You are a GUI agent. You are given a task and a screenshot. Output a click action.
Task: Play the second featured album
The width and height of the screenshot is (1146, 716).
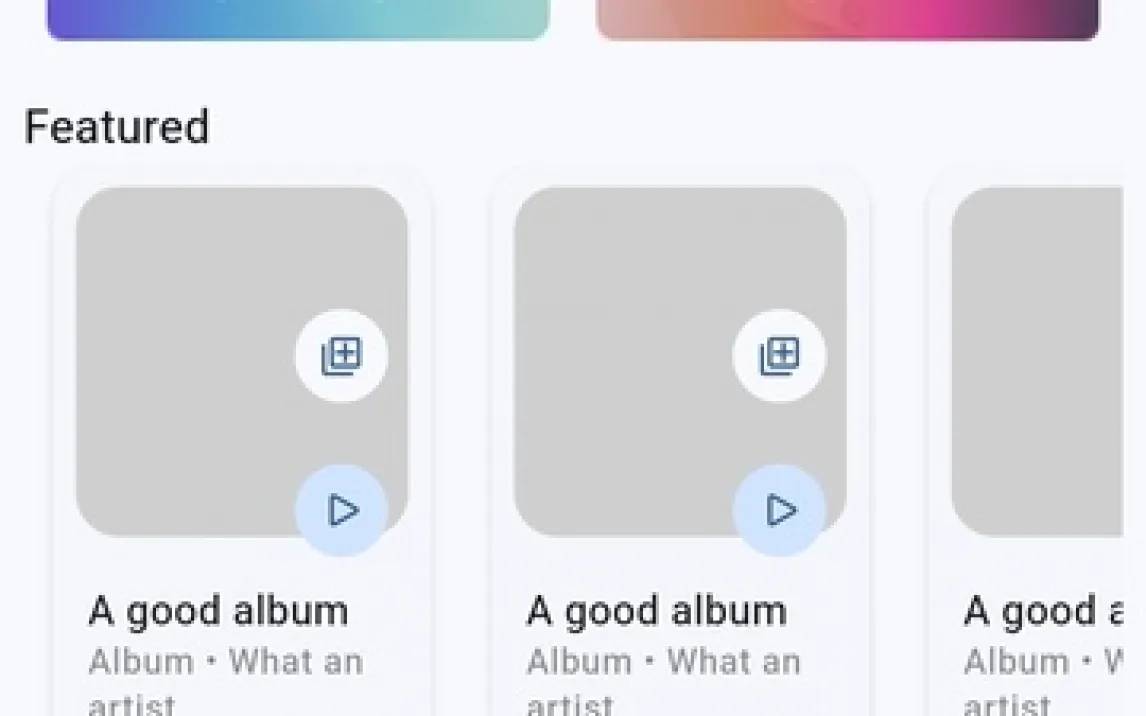pos(779,511)
